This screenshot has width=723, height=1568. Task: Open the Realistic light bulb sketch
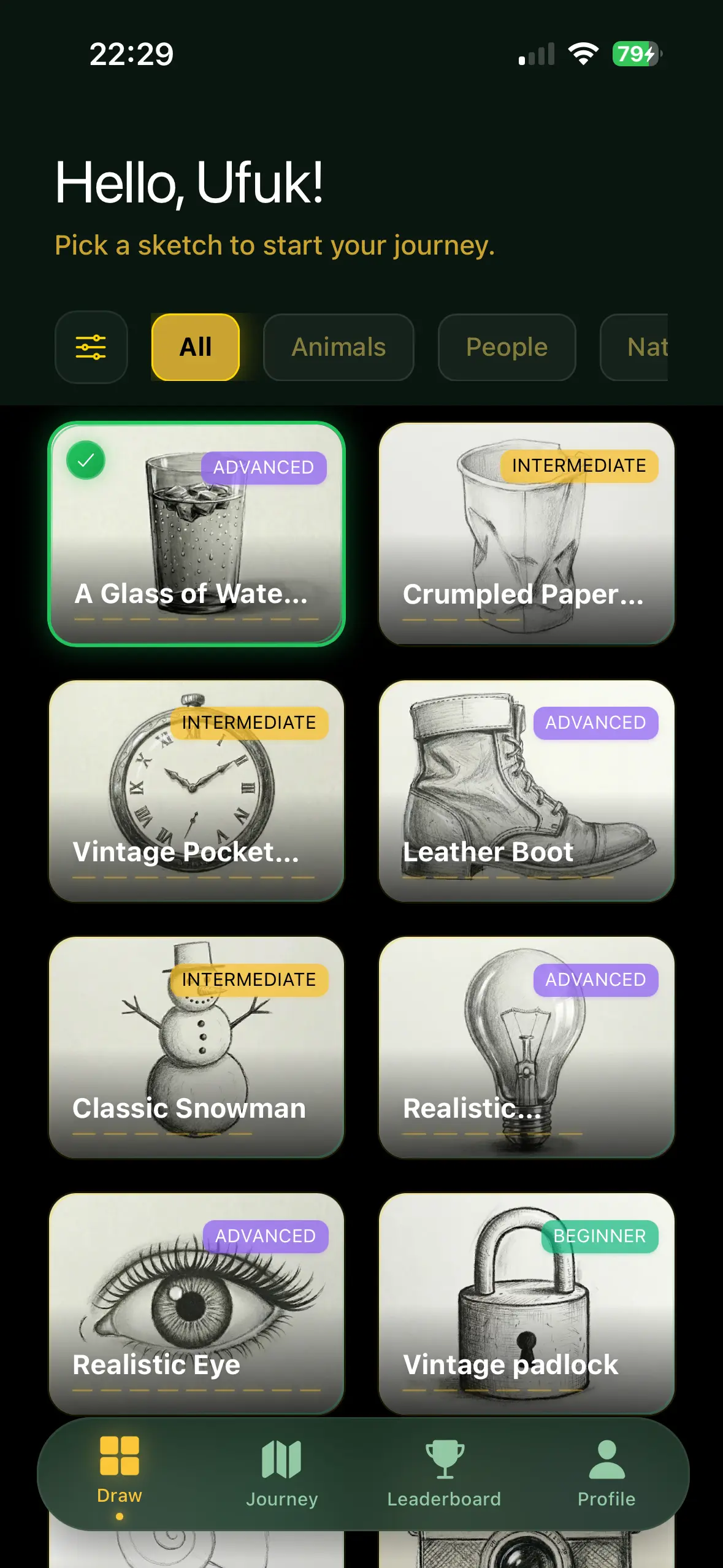[526, 1047]
